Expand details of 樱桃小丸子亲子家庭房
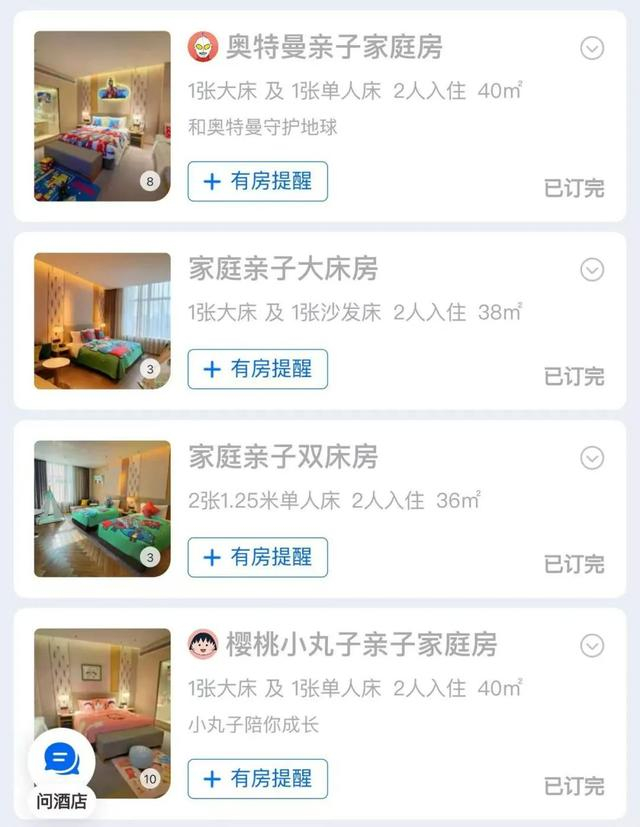640x827 pixels. (x=592, y=645)
